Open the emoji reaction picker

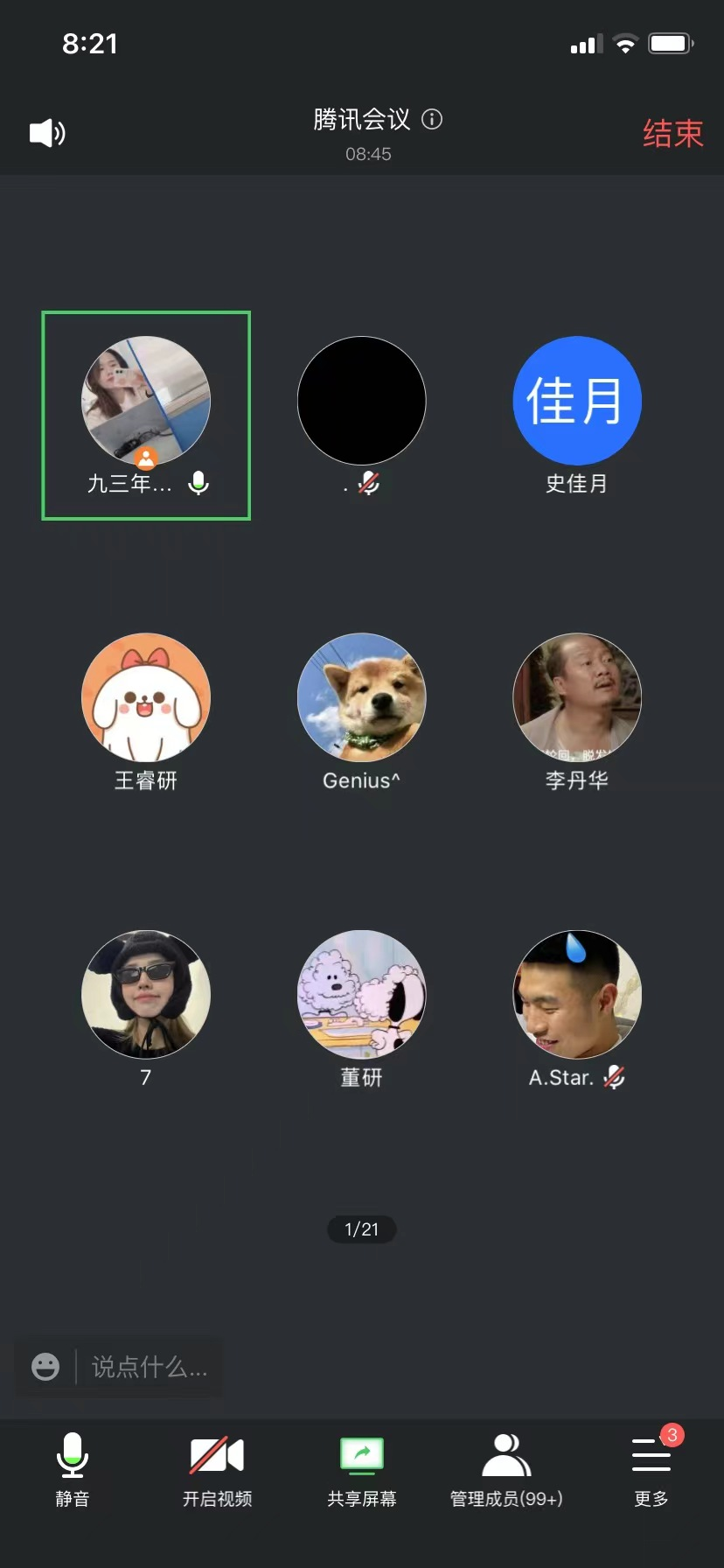point(45,1366)
